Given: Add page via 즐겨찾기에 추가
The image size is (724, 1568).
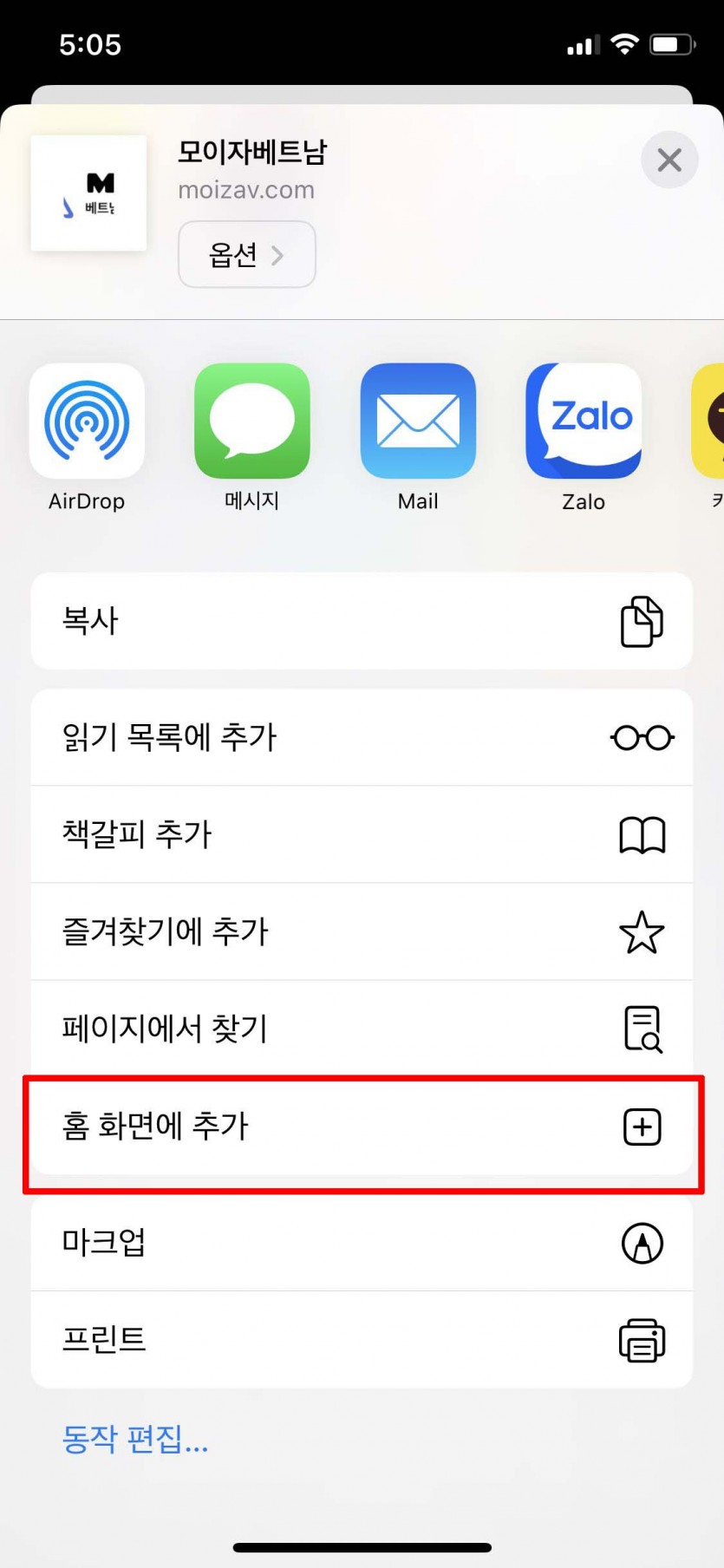Looking at the screenshot, I should (x=362, y=932).
